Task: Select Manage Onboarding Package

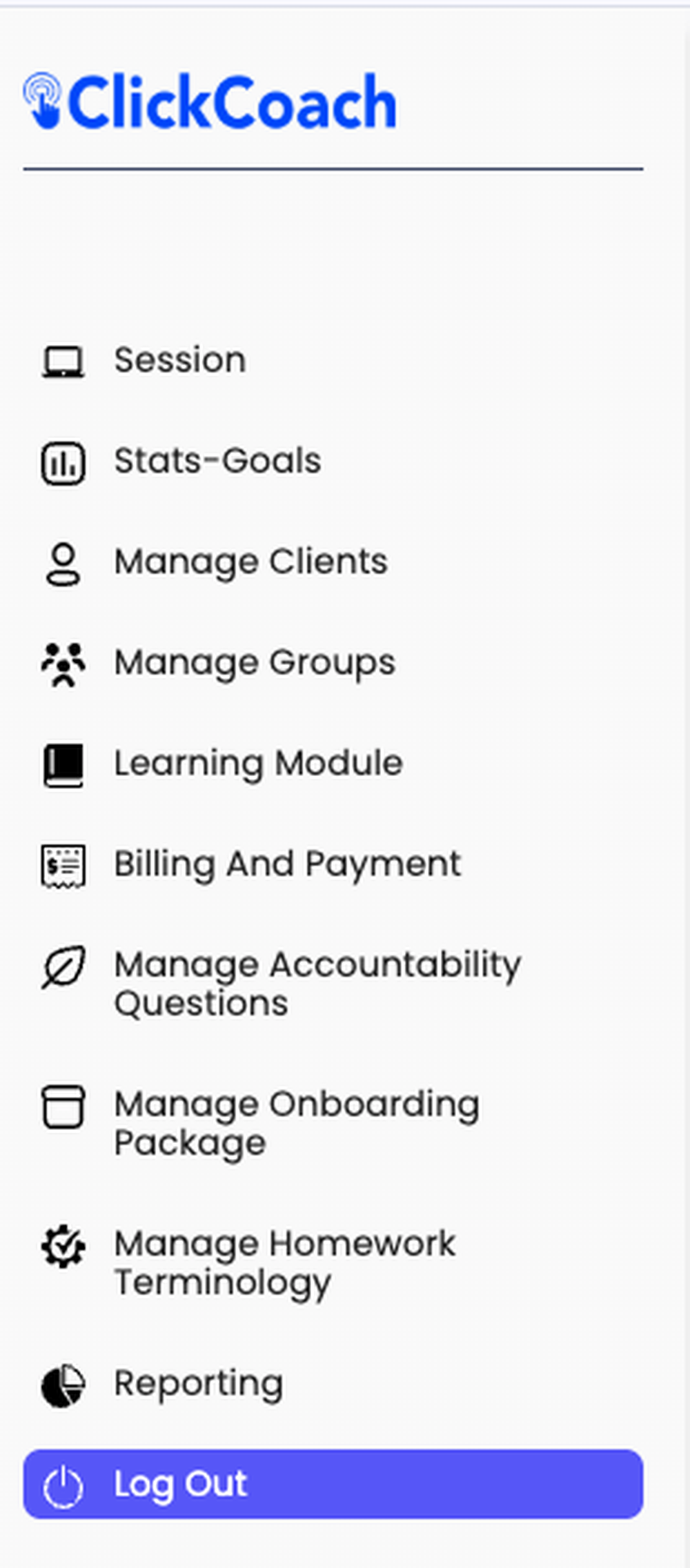Action: tap(295, 1123)
